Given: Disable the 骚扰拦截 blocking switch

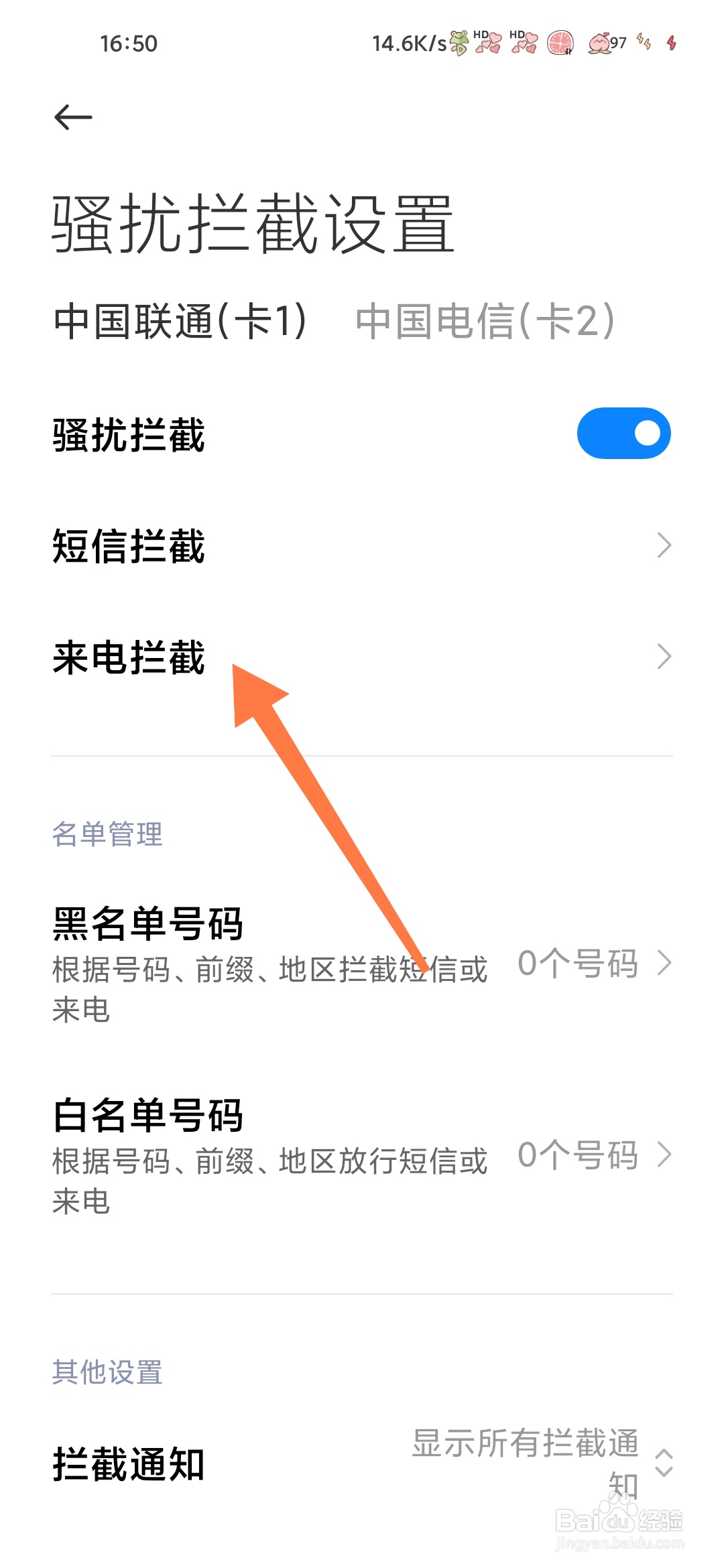Looking at the screenshot, I should click(623, 433).
